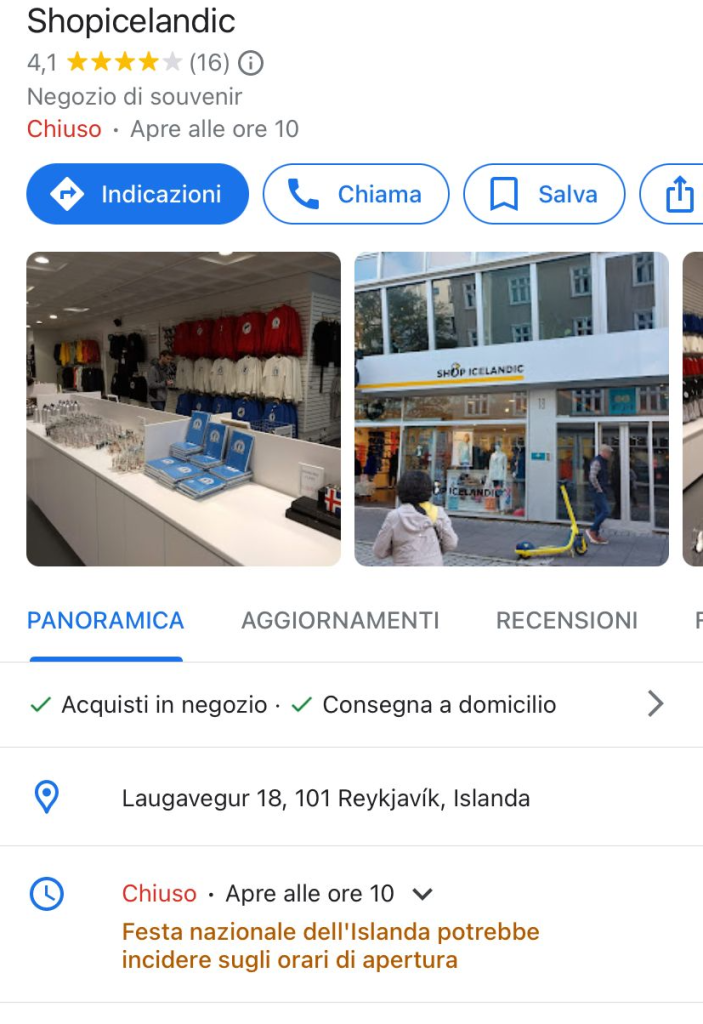Tap the Indicazioni directions button
The width and height of the screenshot is (703, 1024).
(x=137, y=194)
